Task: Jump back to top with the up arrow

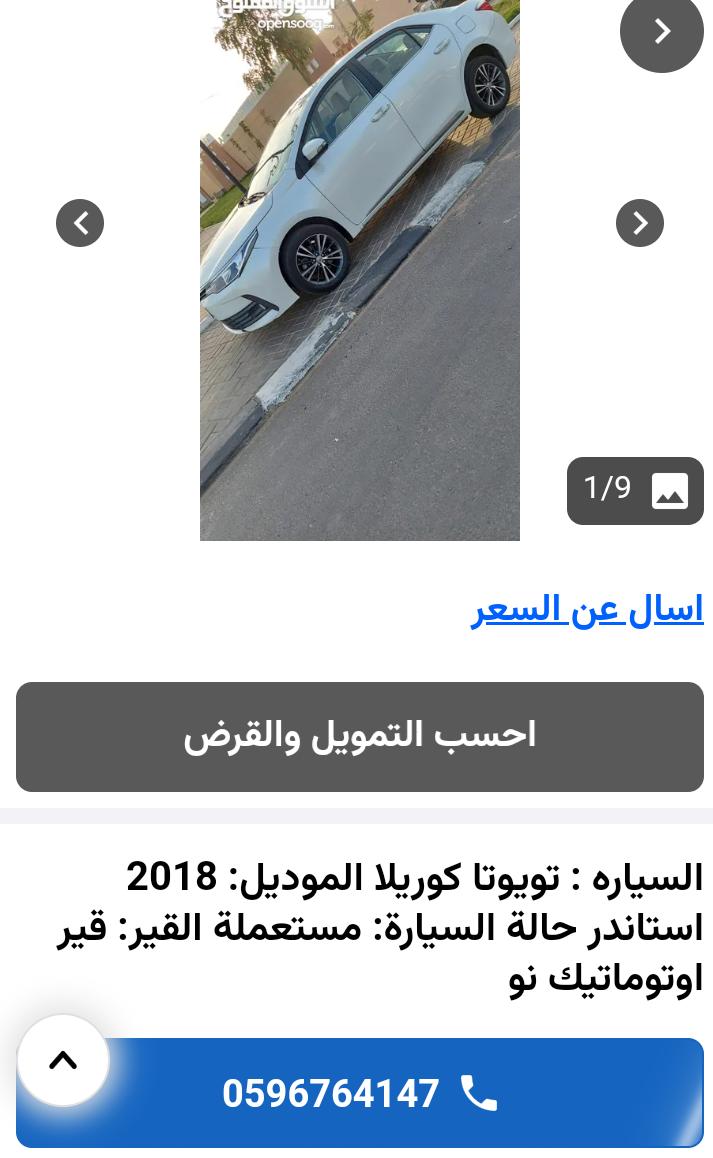Action: pyautogui.click(x=64, y=1061)
